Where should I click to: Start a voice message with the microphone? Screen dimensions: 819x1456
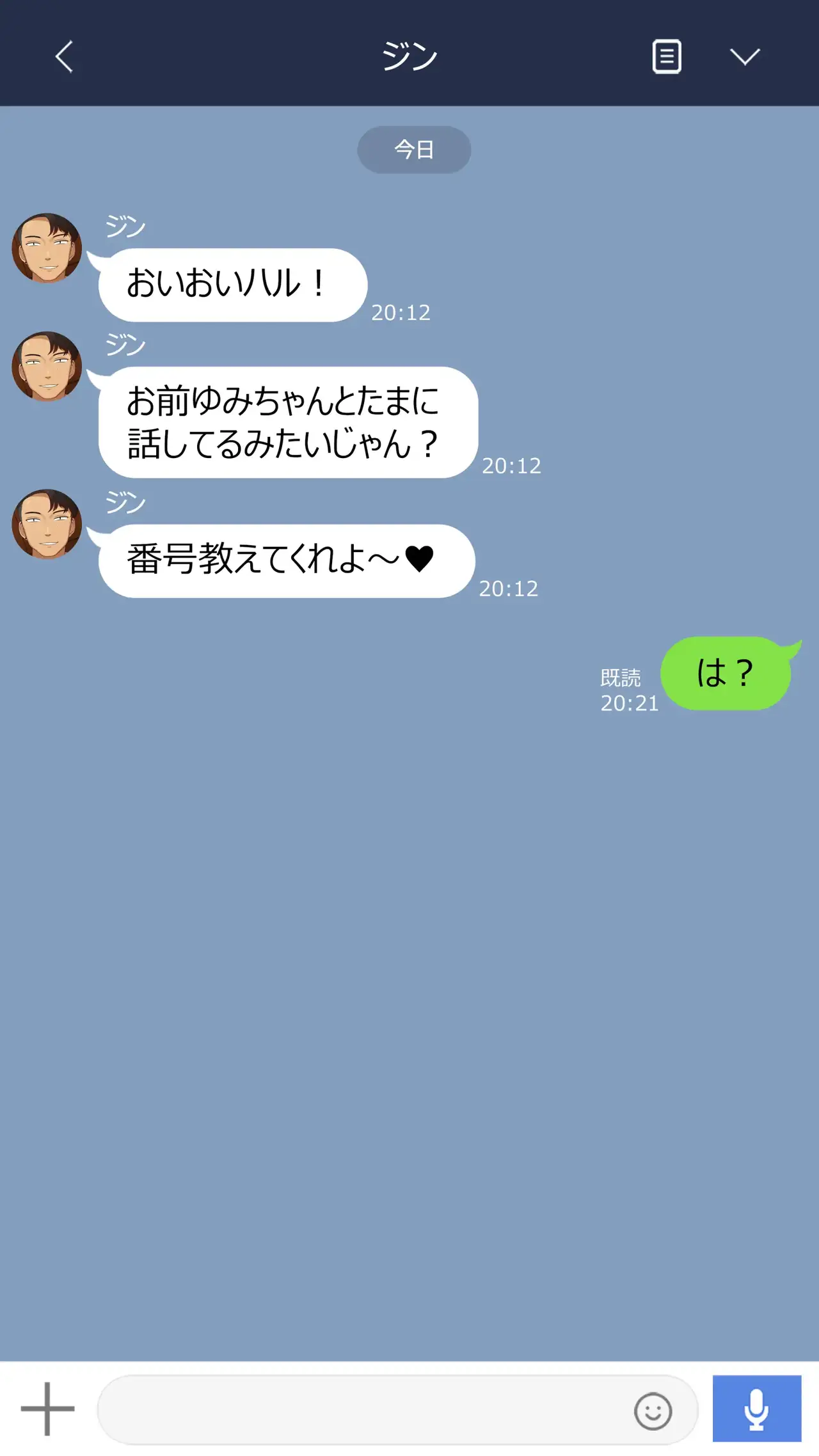click(756, 1409)
